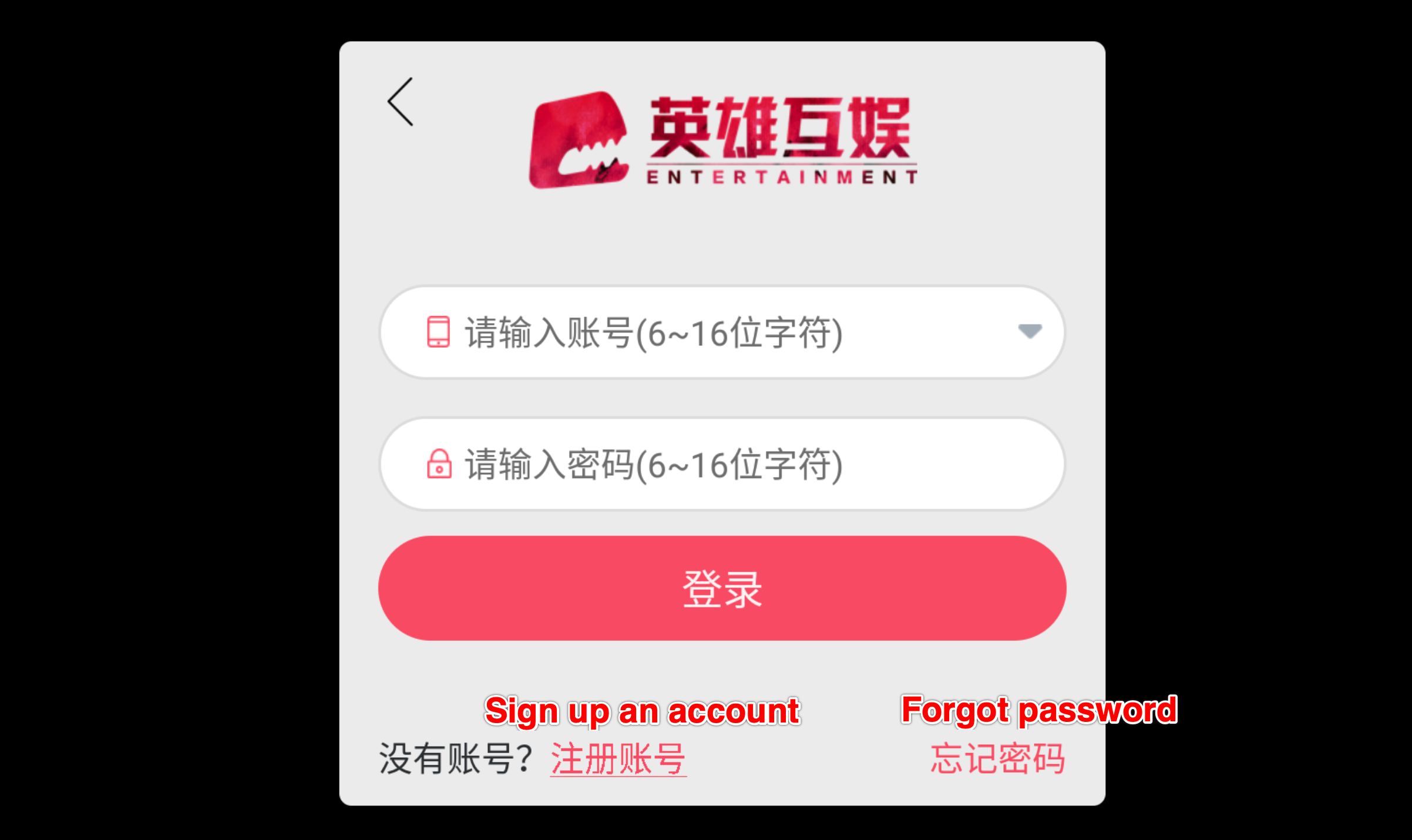Tap the red 登录 login button
This screenshot has height=840, width=1412.
point(722,588)
